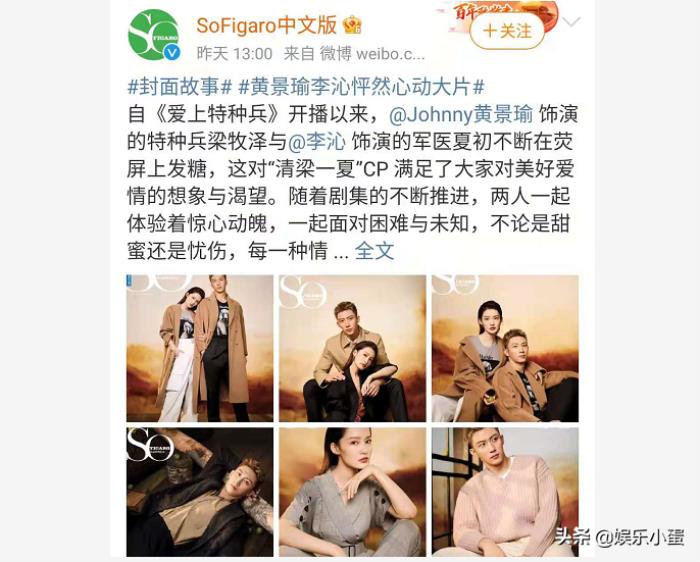Open the photo of the woman in grey
This screenshot has height=562, width=700.
click(x=352, y=491)
